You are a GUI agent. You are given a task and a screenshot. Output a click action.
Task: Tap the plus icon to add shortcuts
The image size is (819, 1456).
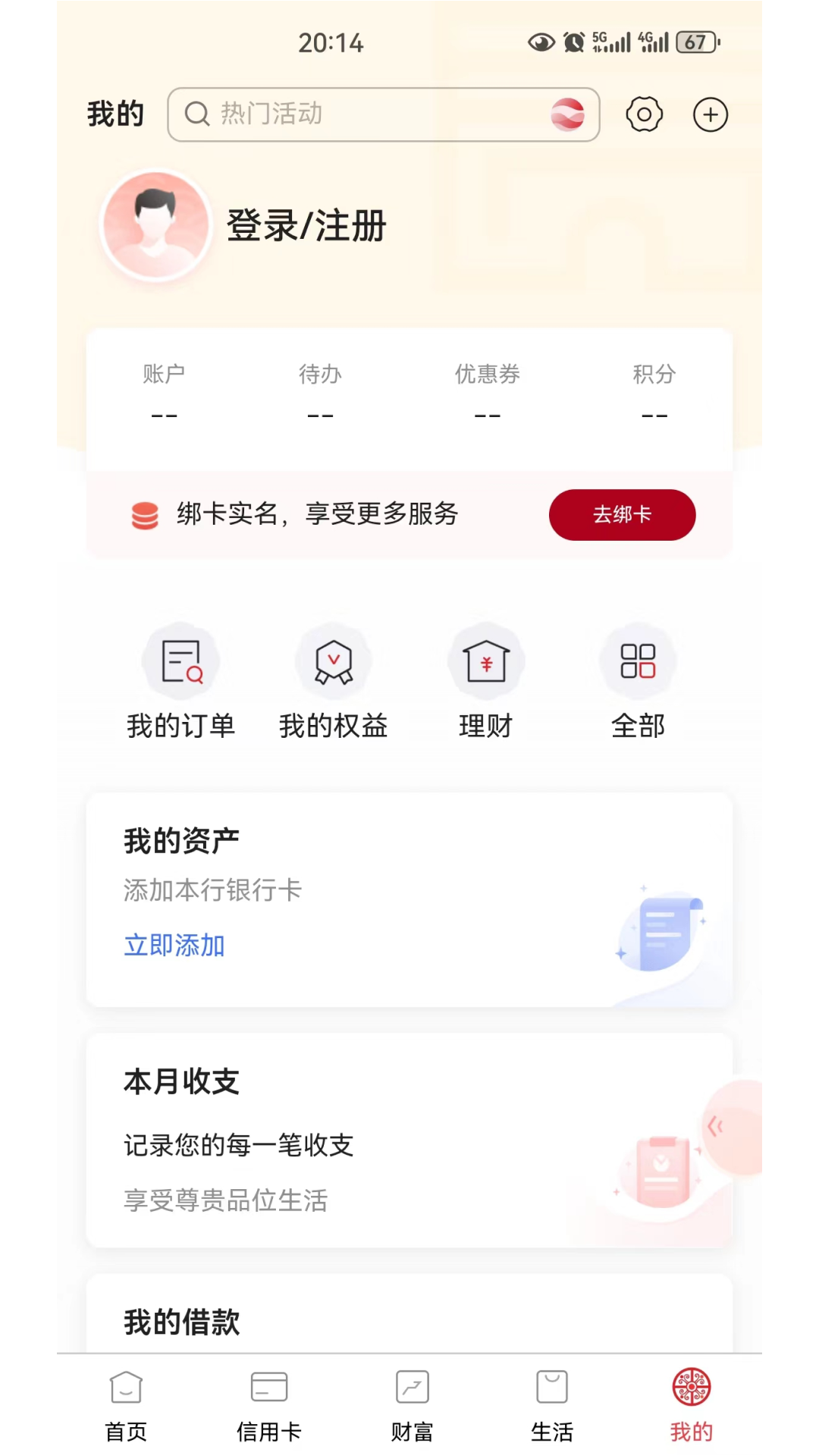[710, 115]
